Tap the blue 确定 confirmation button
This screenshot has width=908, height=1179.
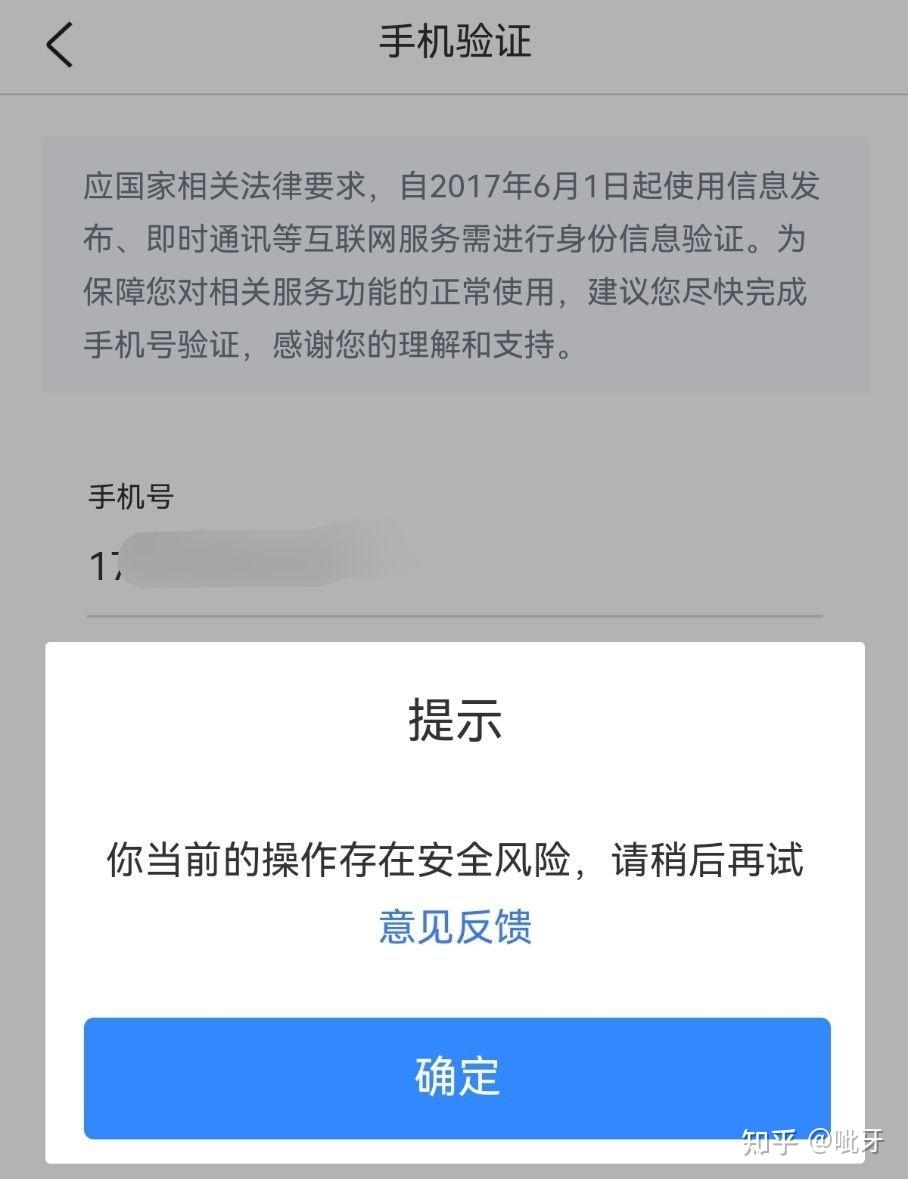[454, 1078]
